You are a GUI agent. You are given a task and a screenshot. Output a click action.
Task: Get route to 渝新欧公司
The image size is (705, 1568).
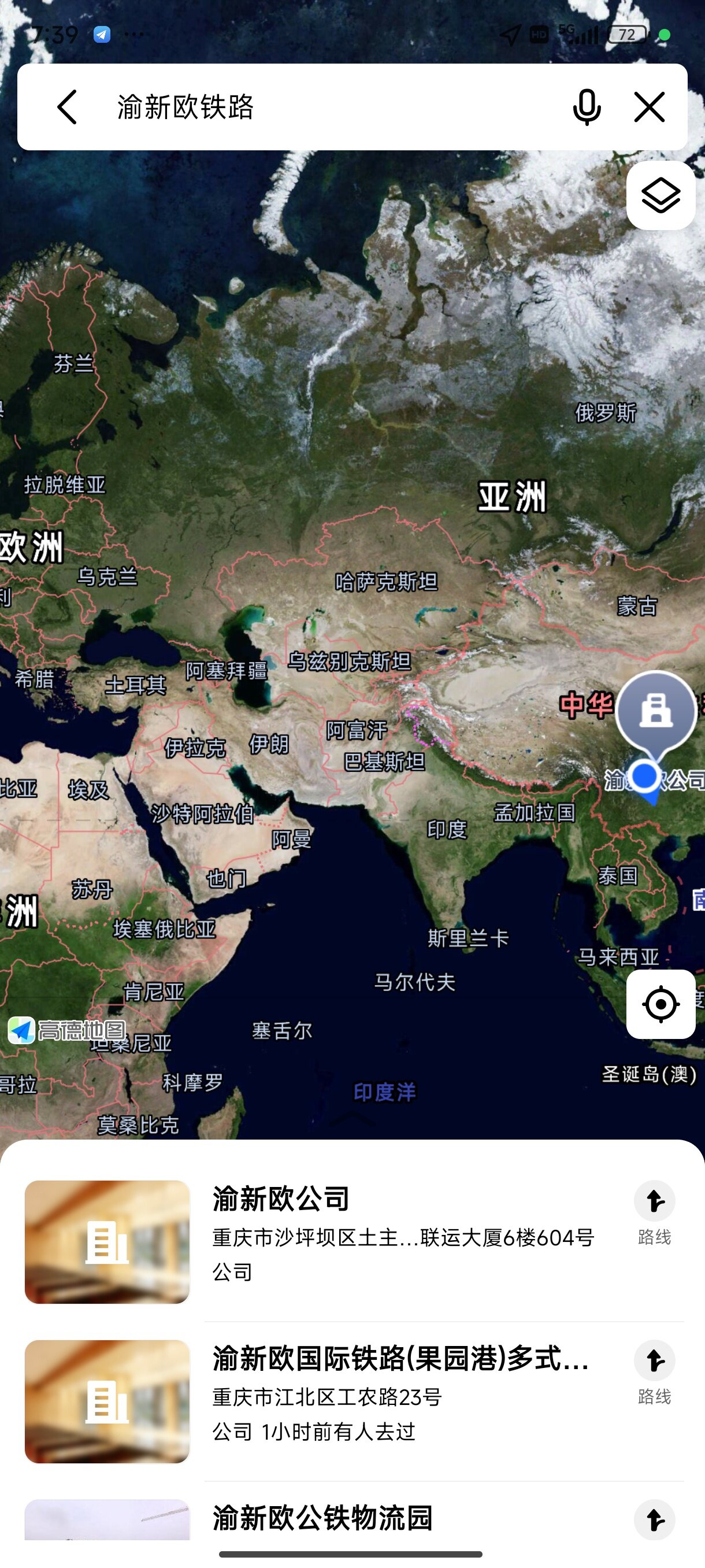pyautogui.click(x=655, y=1211)
